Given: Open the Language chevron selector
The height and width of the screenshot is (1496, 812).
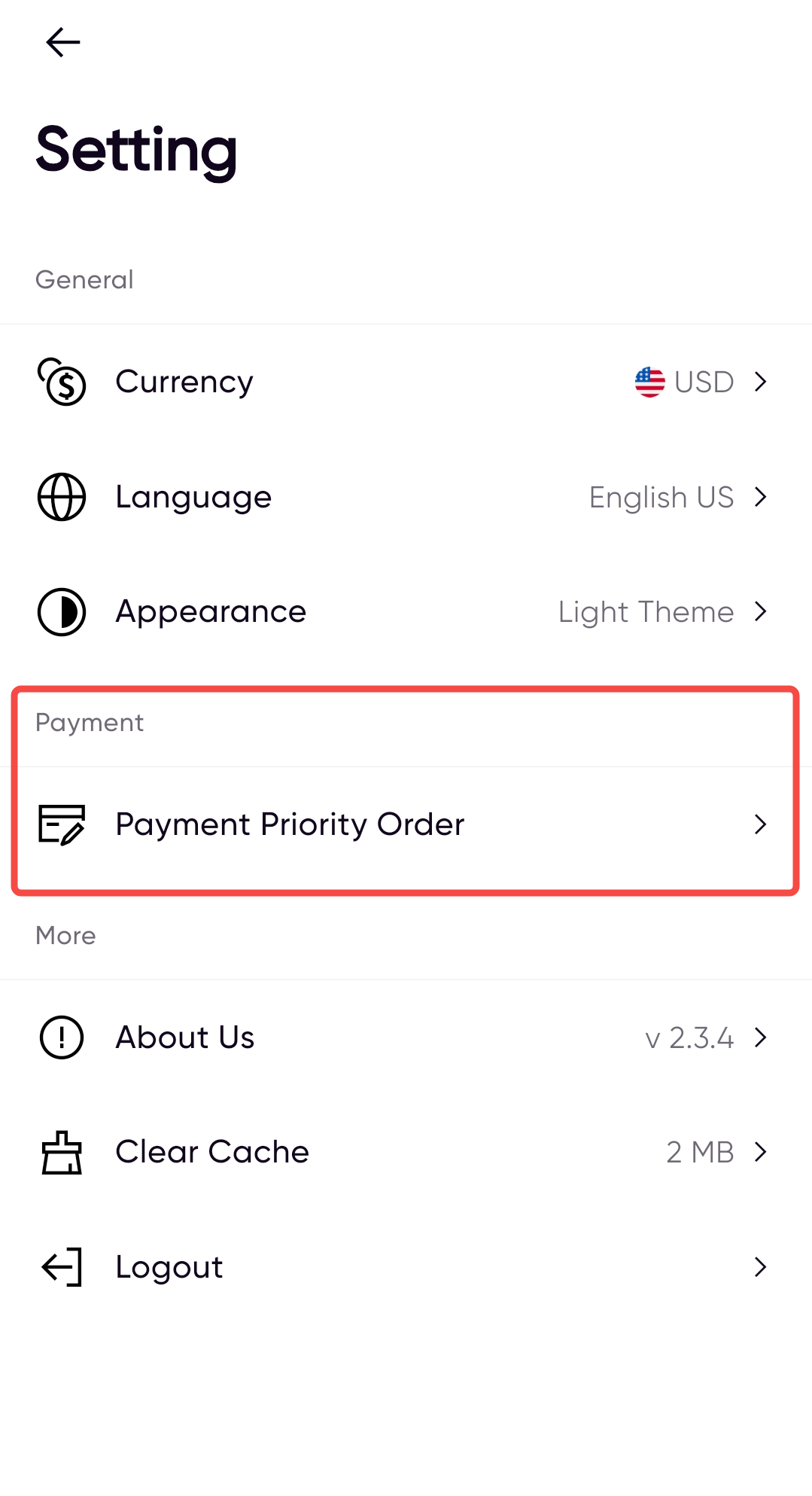Looking at the screenshot, I should [762, 497].
